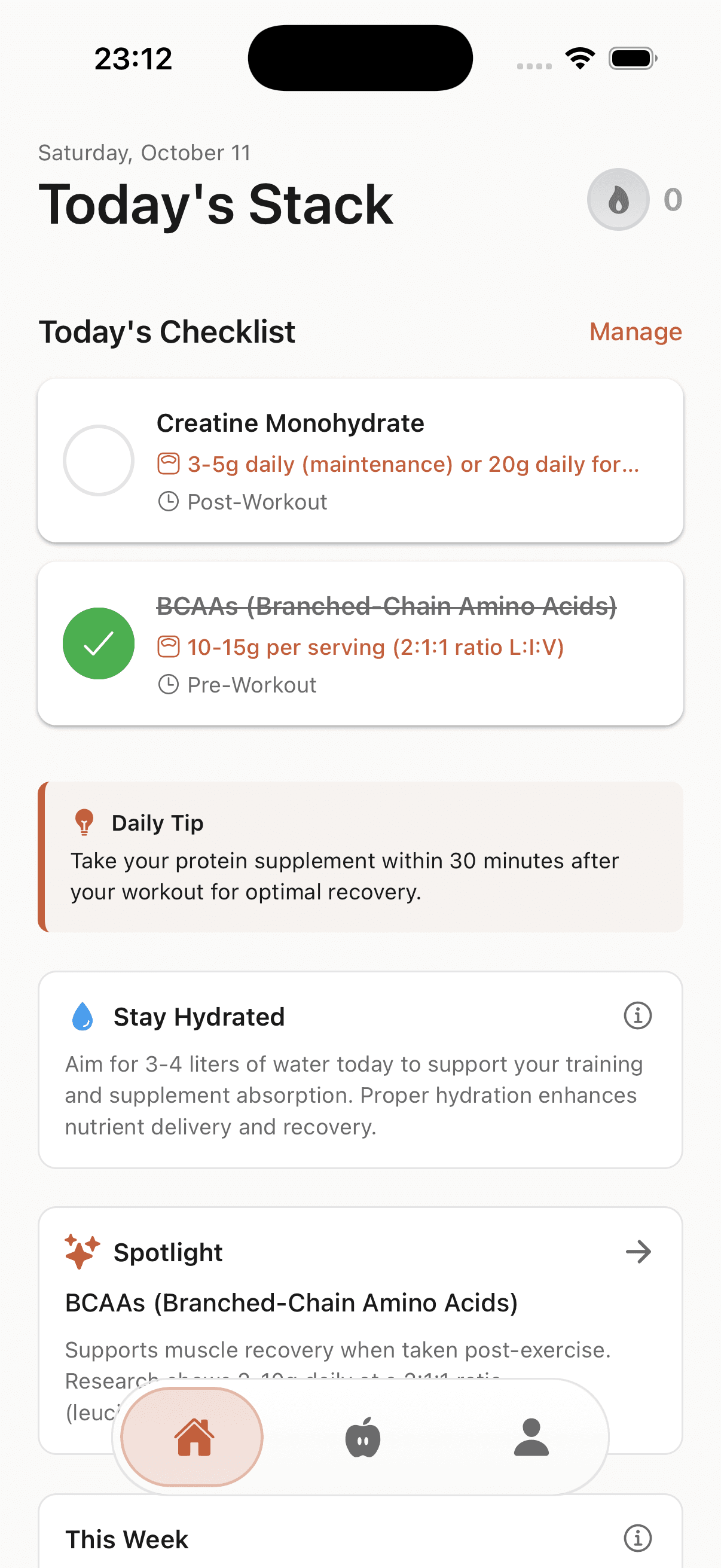Open the profile icon in bottom navigation

coord(530,1436)
